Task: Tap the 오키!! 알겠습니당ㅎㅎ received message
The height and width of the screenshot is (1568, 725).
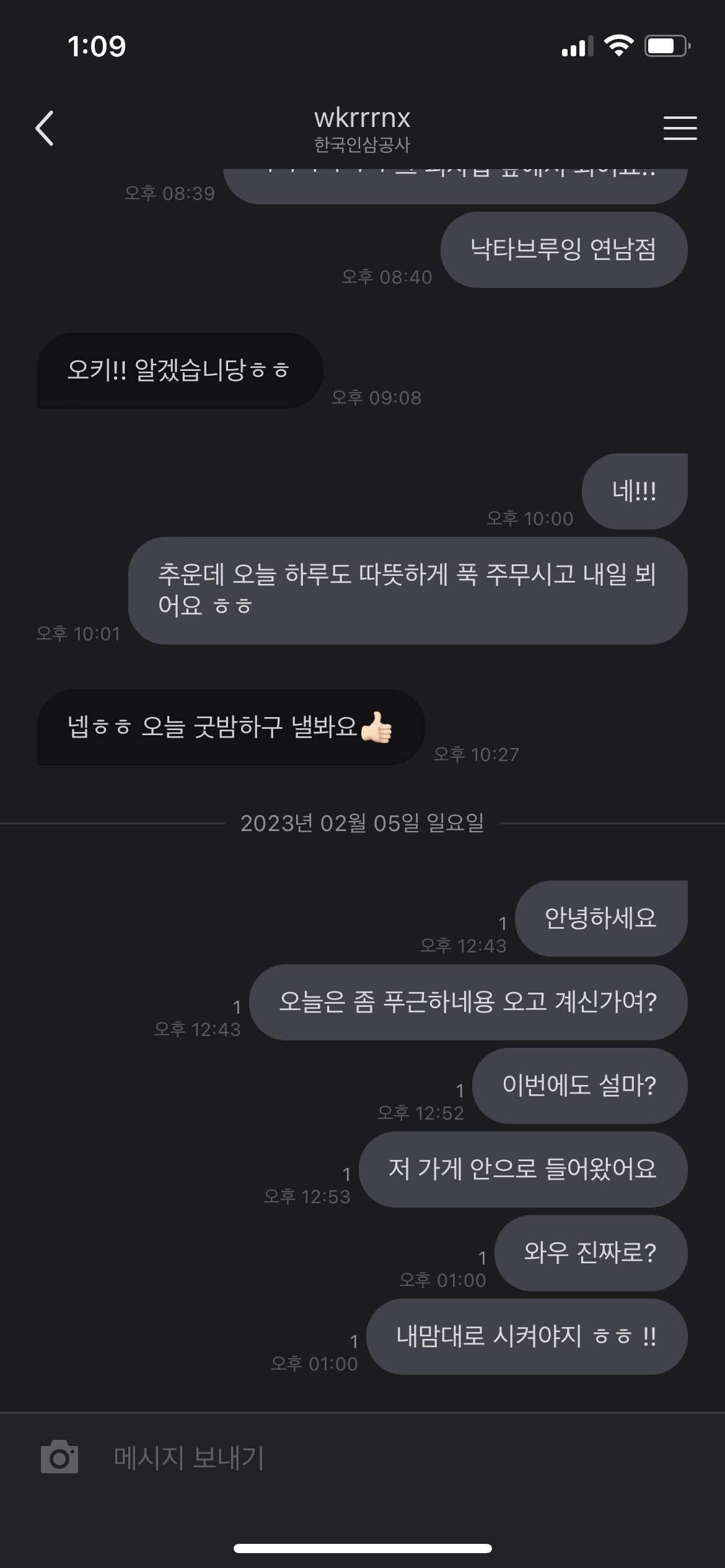Action: click(x=180, y=370)
